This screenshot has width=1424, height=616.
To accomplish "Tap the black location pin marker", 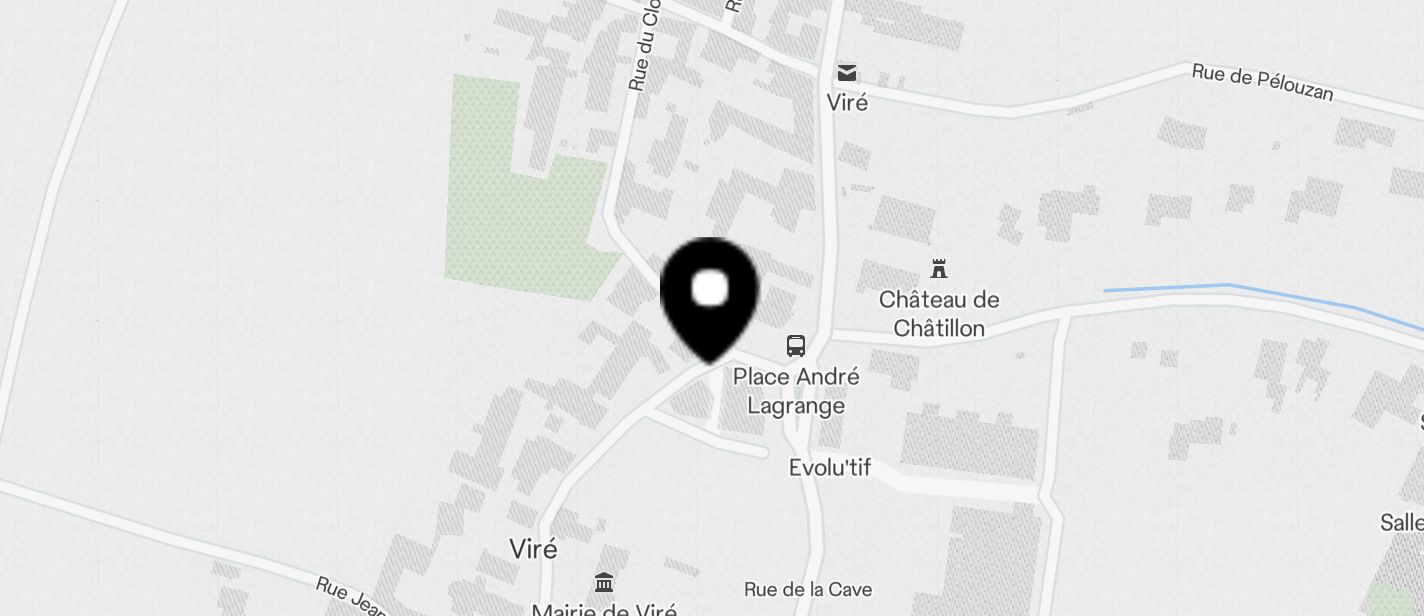I will tap(710, 296).
